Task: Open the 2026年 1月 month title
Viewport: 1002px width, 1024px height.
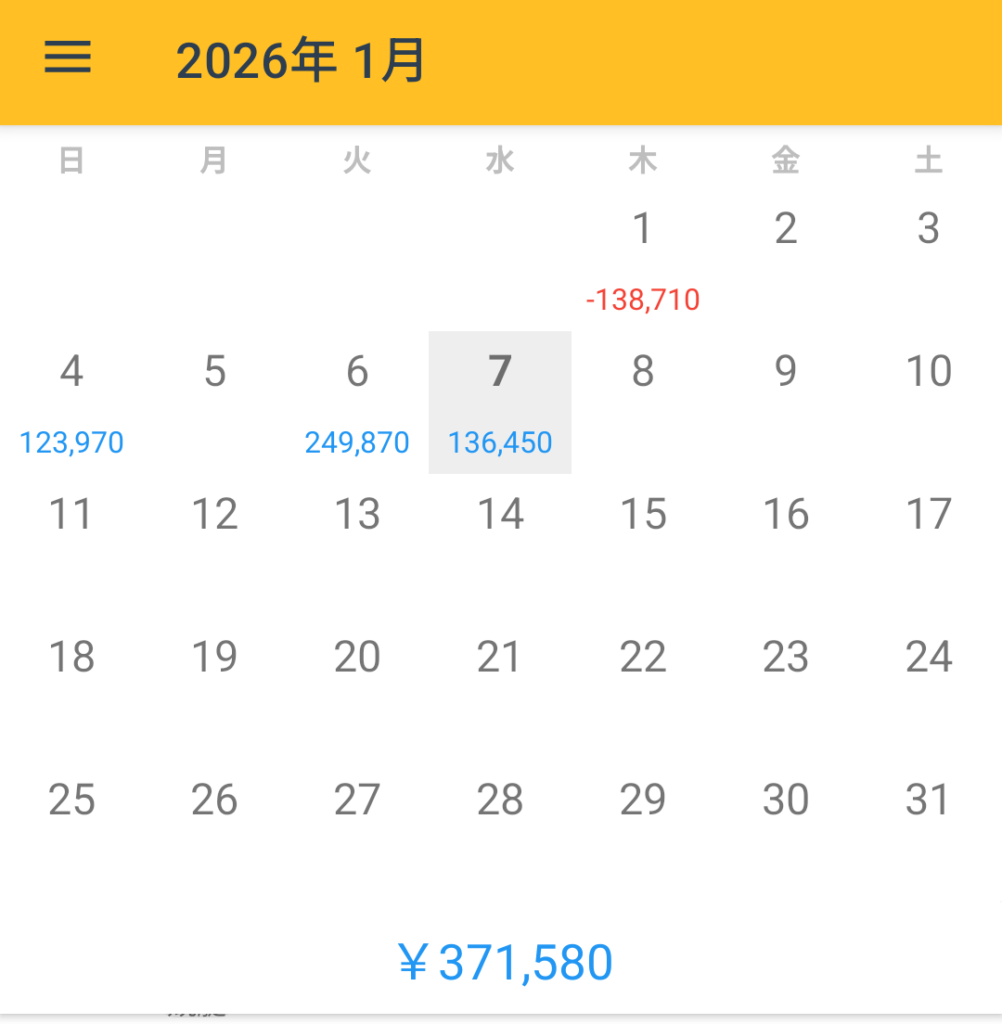Action: [300, 61]
